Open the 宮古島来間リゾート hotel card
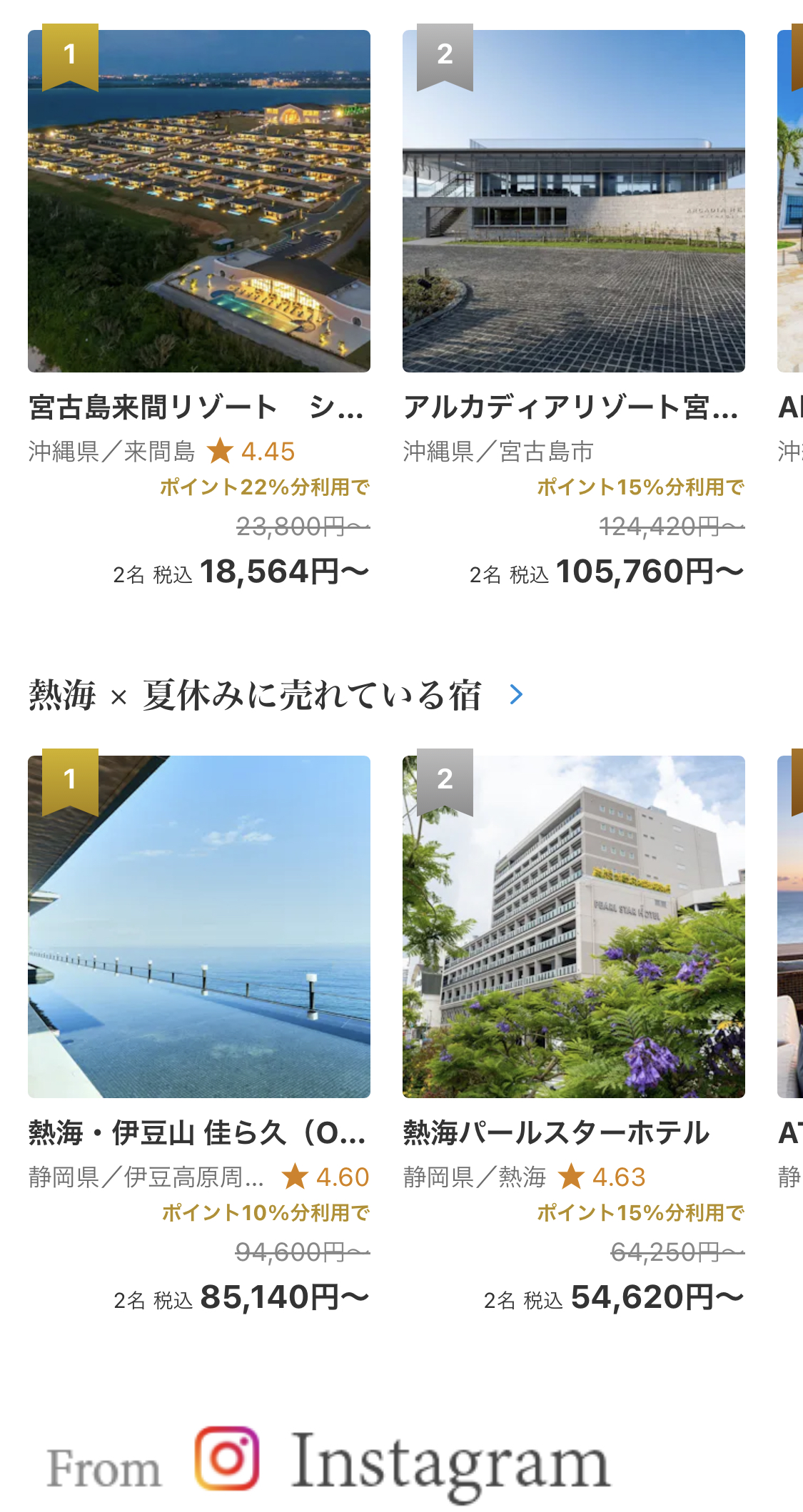803x1512 pixels. tap(199, 308)
